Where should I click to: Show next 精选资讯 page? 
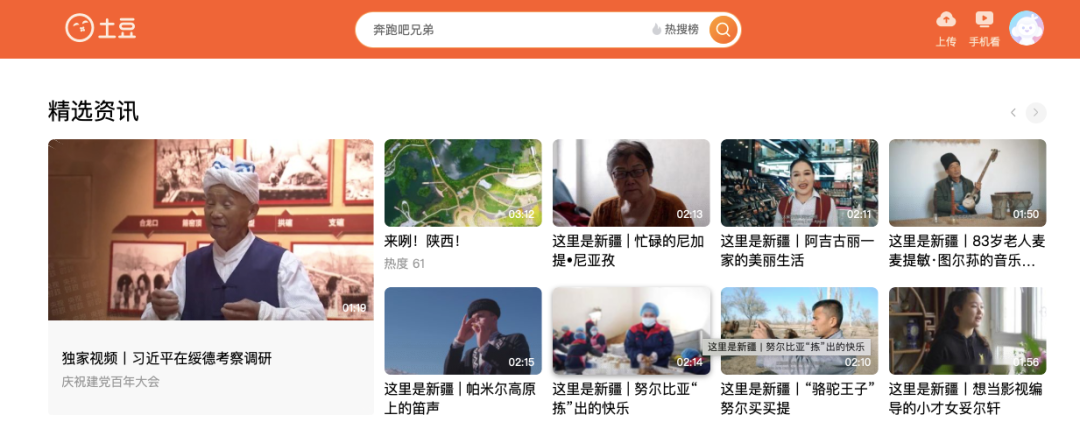(1037, 113)
